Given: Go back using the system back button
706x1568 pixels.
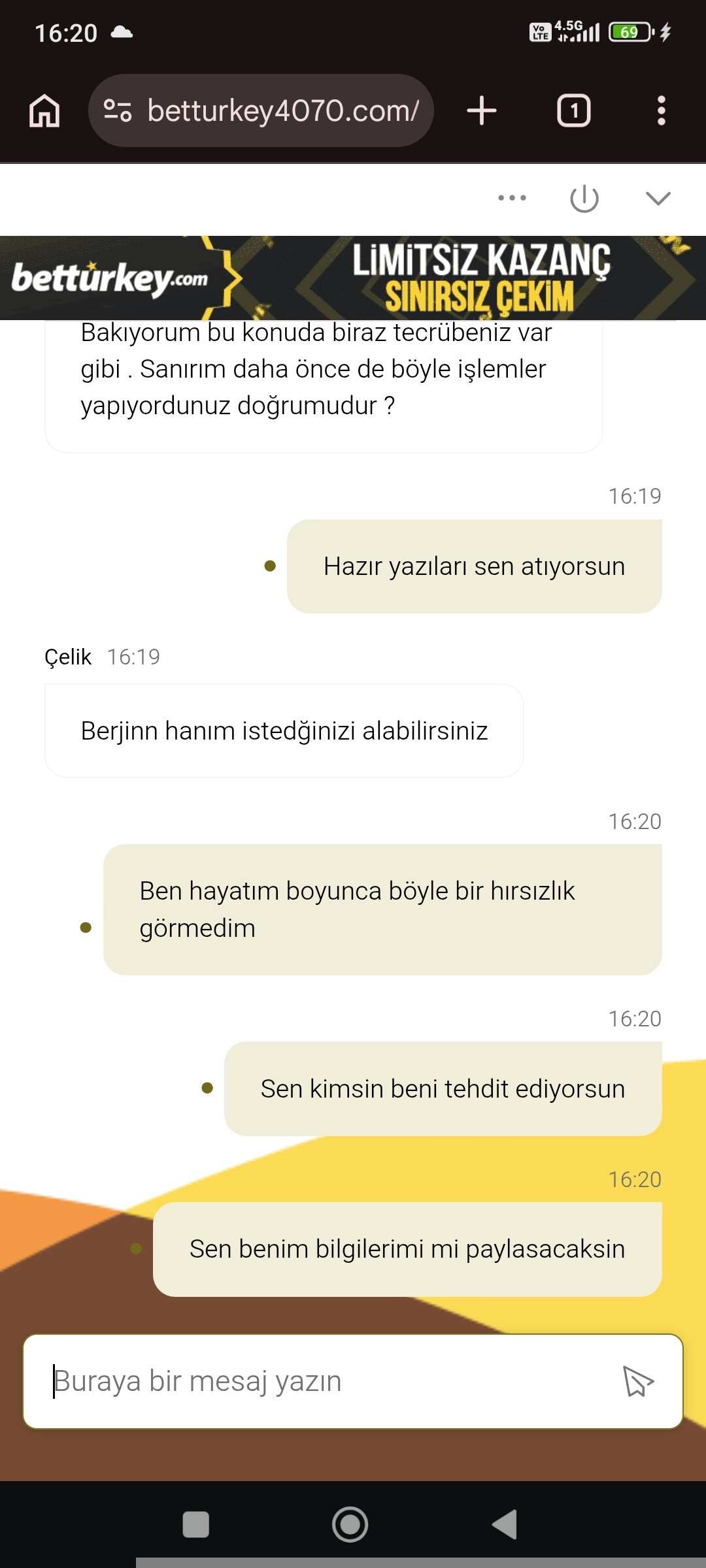Looking at the screenshot, I should tap(505, 1524).
